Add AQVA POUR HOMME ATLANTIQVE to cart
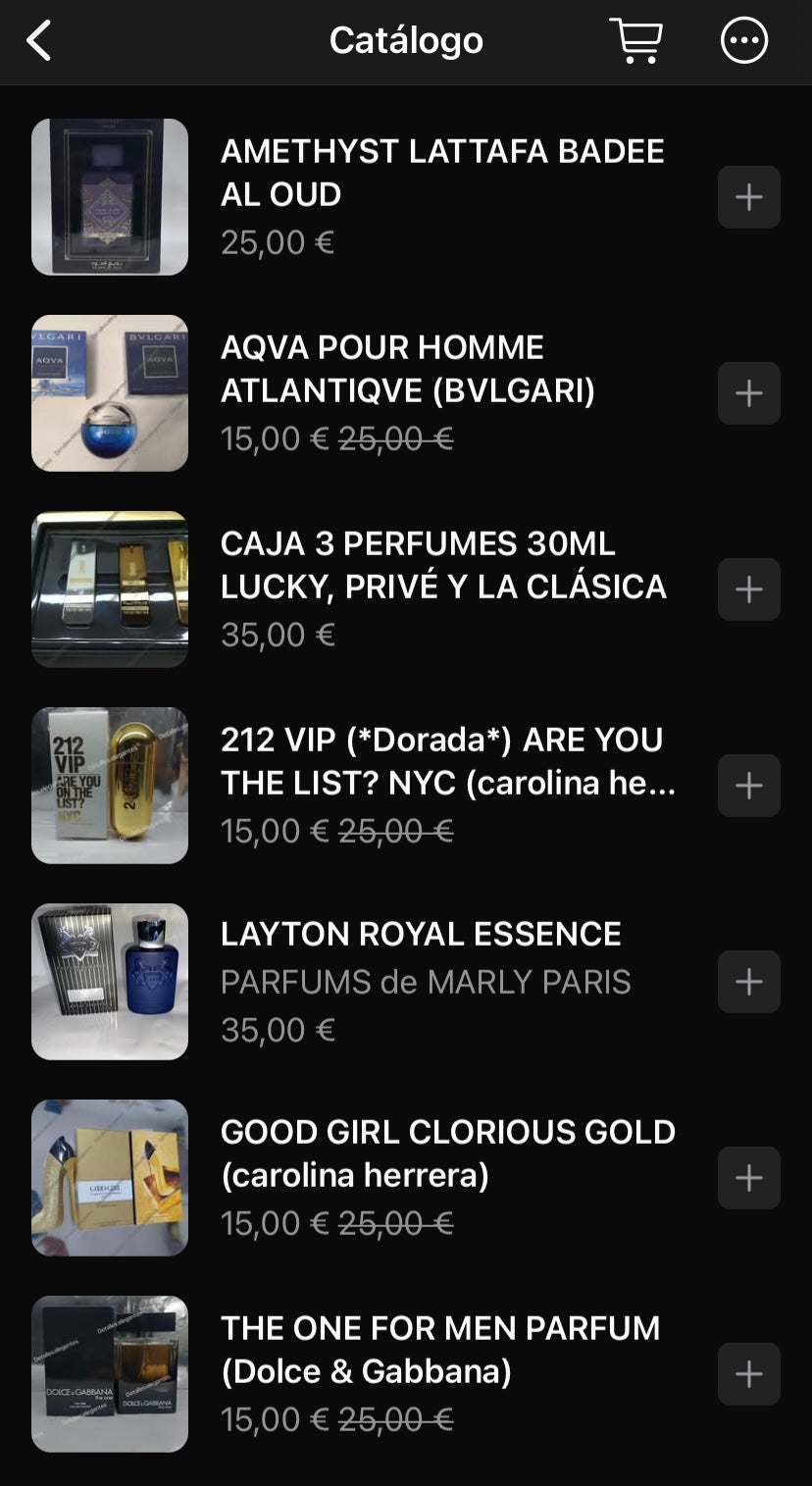Image resolution: width=812 pixels, height=1486 pixels. [x=749, y=393]
